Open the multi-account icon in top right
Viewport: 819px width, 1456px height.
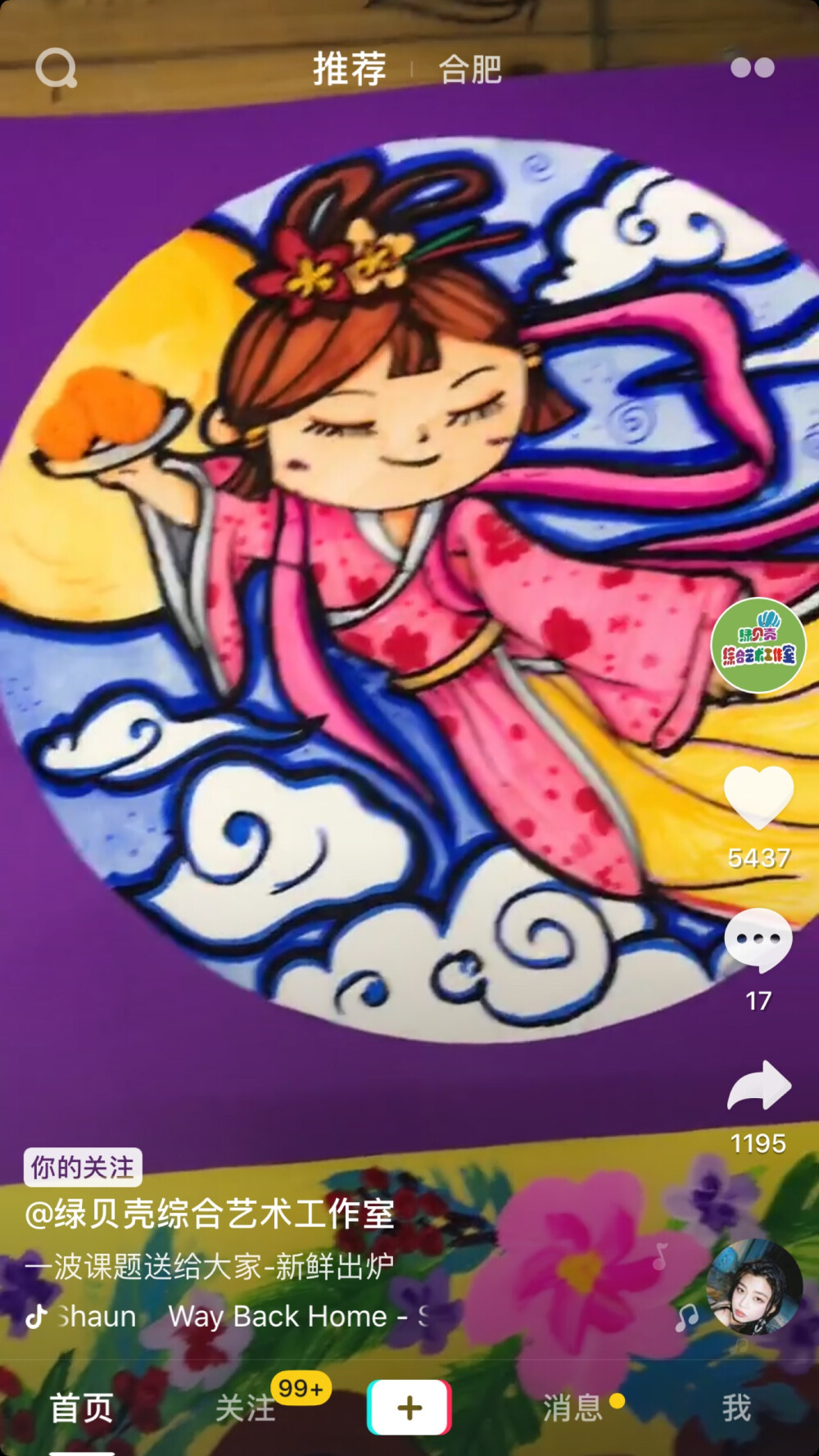point(754,67)
